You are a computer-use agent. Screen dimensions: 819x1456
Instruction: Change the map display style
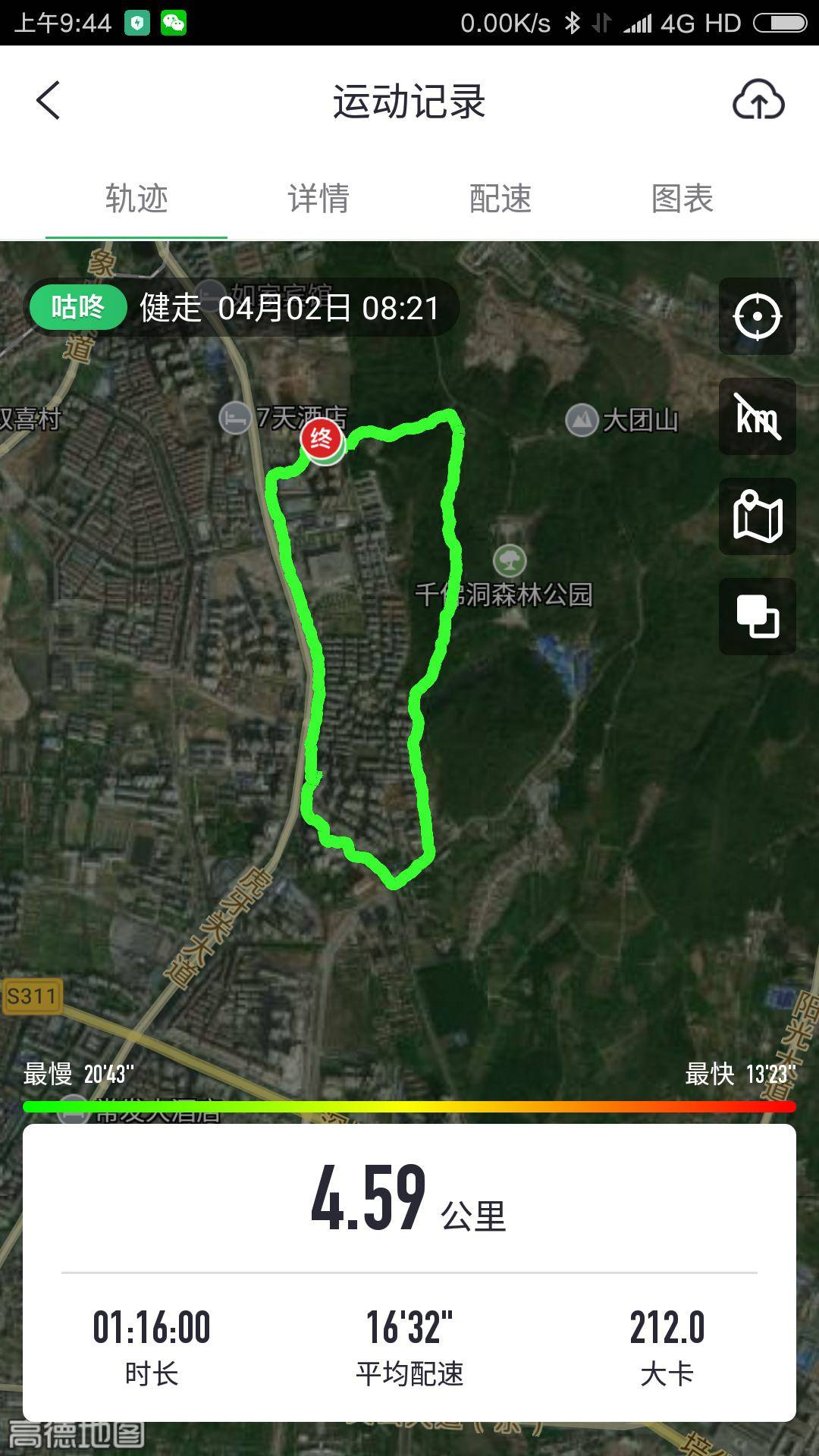tap(757, 516)
